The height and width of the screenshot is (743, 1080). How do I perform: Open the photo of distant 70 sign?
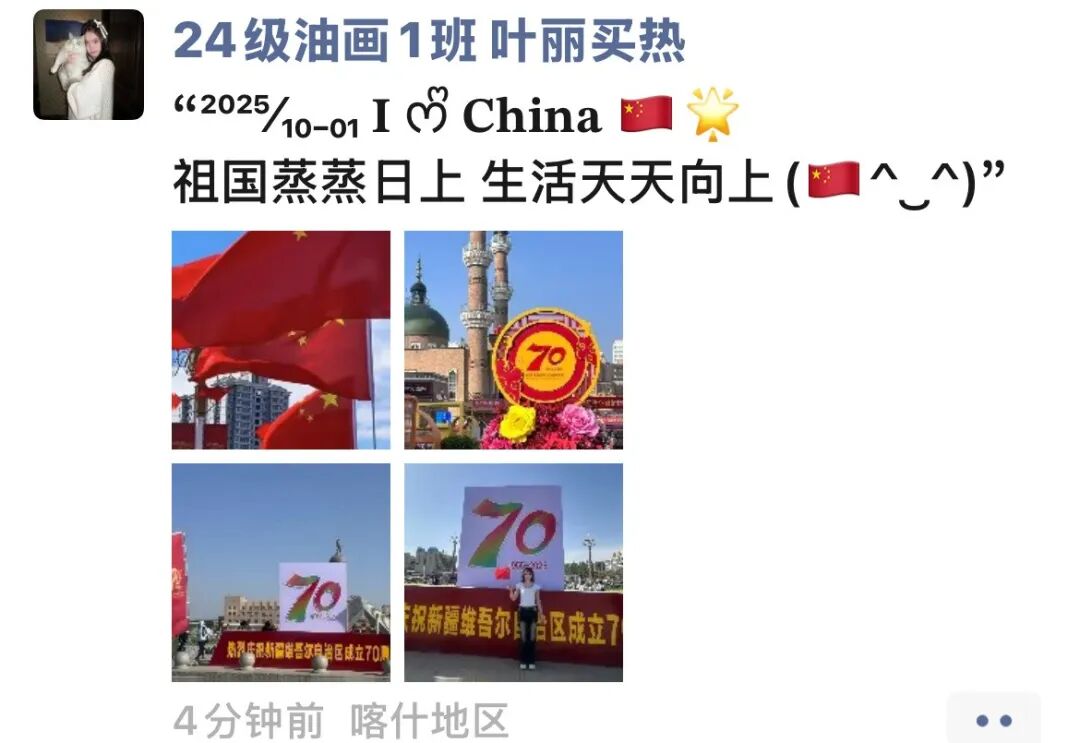pyautogui.click(x=281, y=572)
